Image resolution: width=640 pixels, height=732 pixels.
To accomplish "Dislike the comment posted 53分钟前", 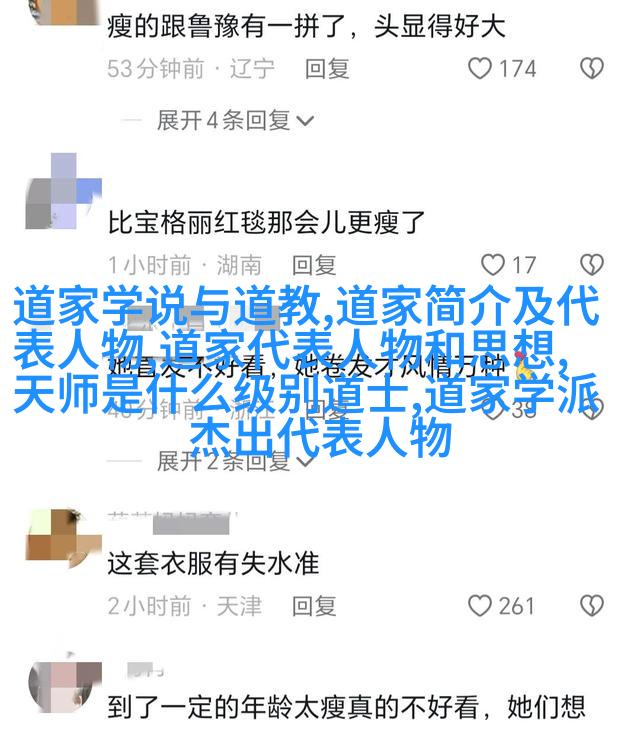I will click(592, 69).
